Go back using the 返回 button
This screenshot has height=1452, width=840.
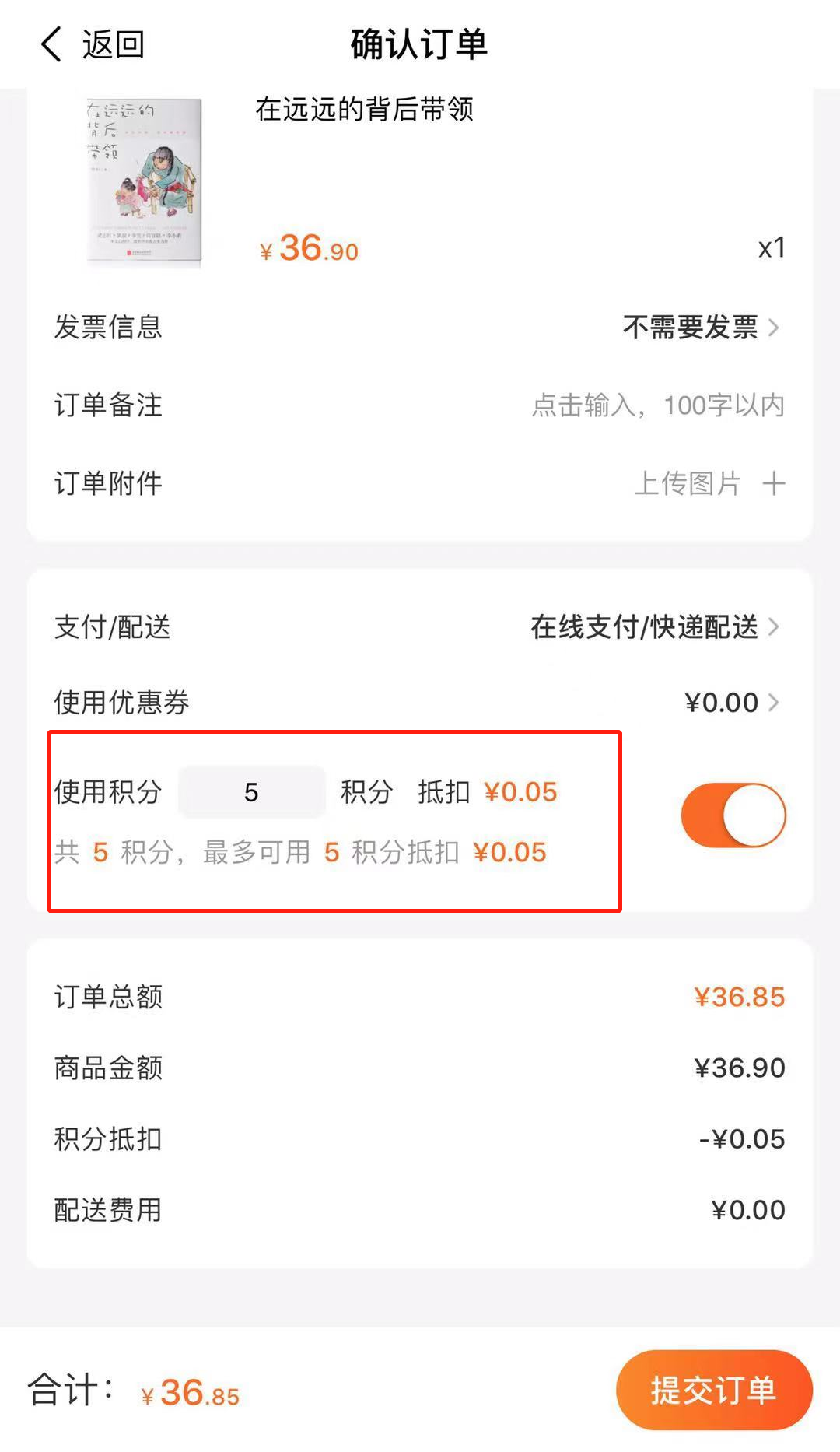pyautogui.click(x=93, y=44)
